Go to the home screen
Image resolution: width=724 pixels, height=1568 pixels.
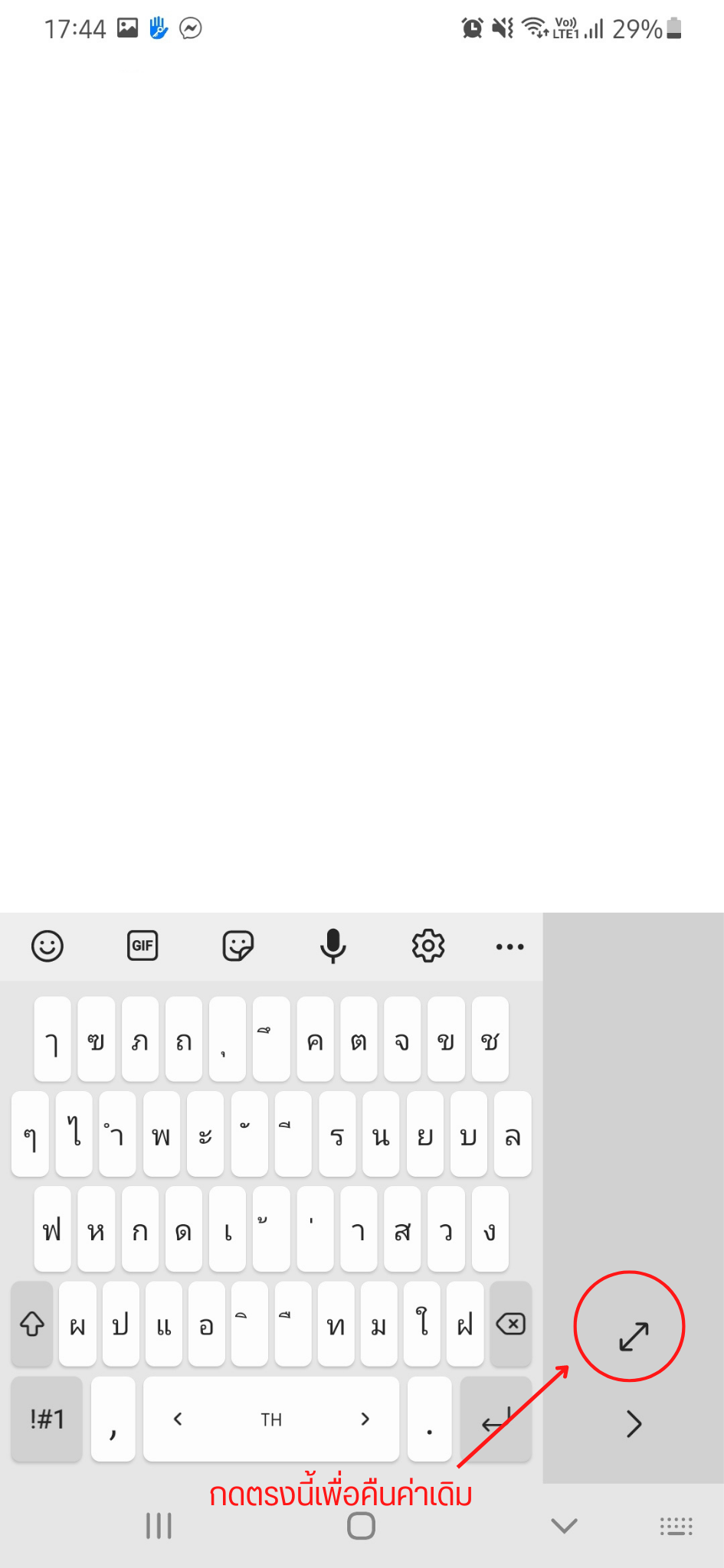coord(361,1526)
